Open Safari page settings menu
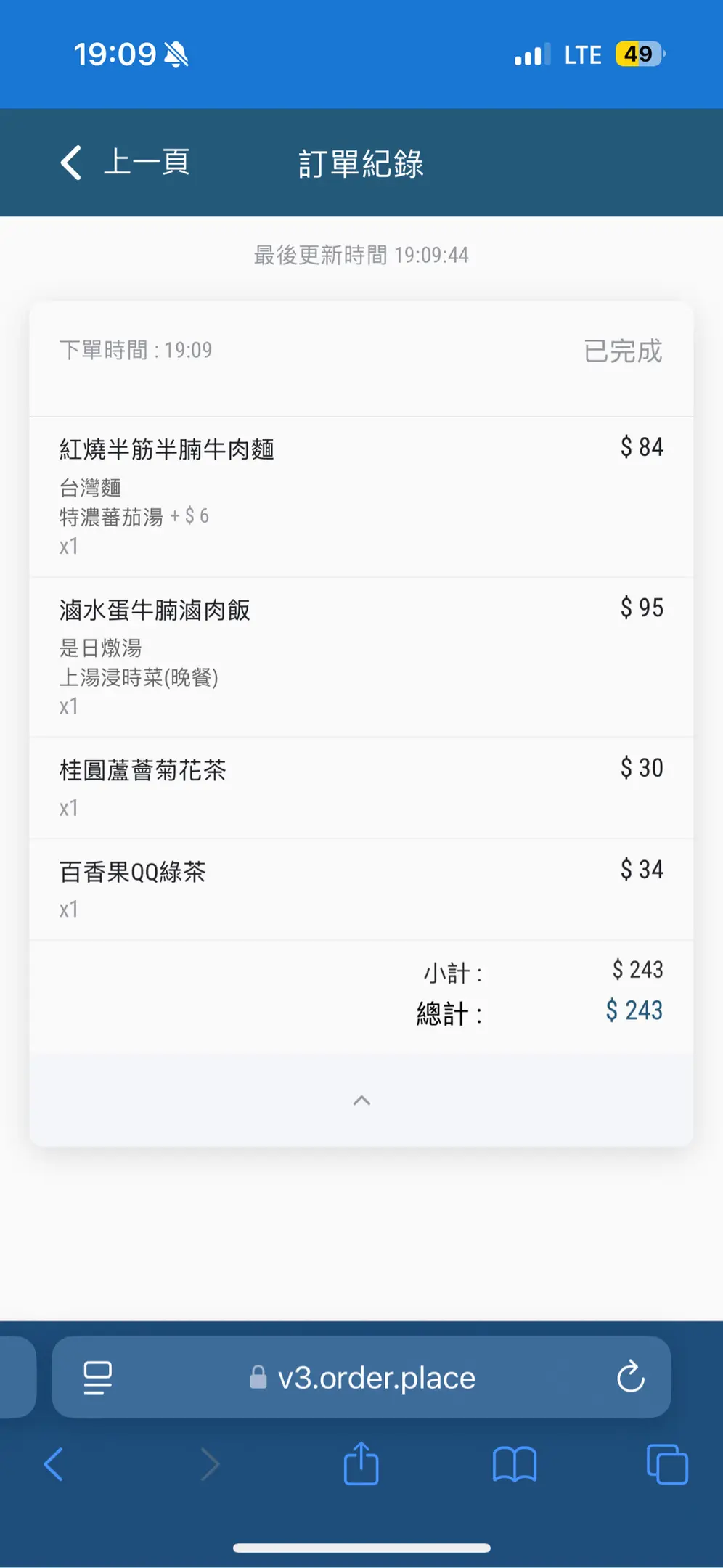Image resolution: width=723 pixels, height=1568 pixels. 98,1377
